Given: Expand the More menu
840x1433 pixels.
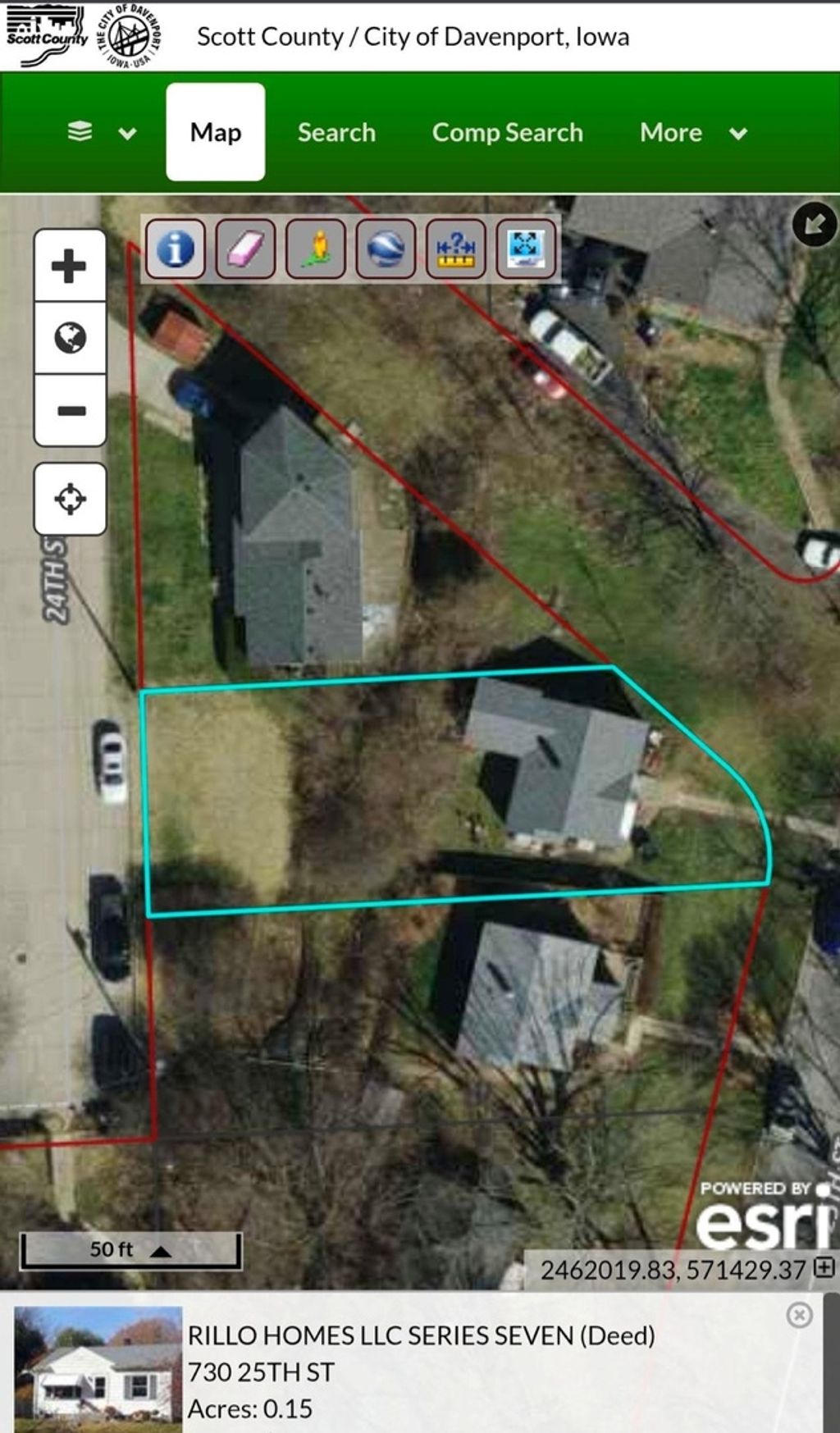Looking at the screenshot, I should pos(692,132).
